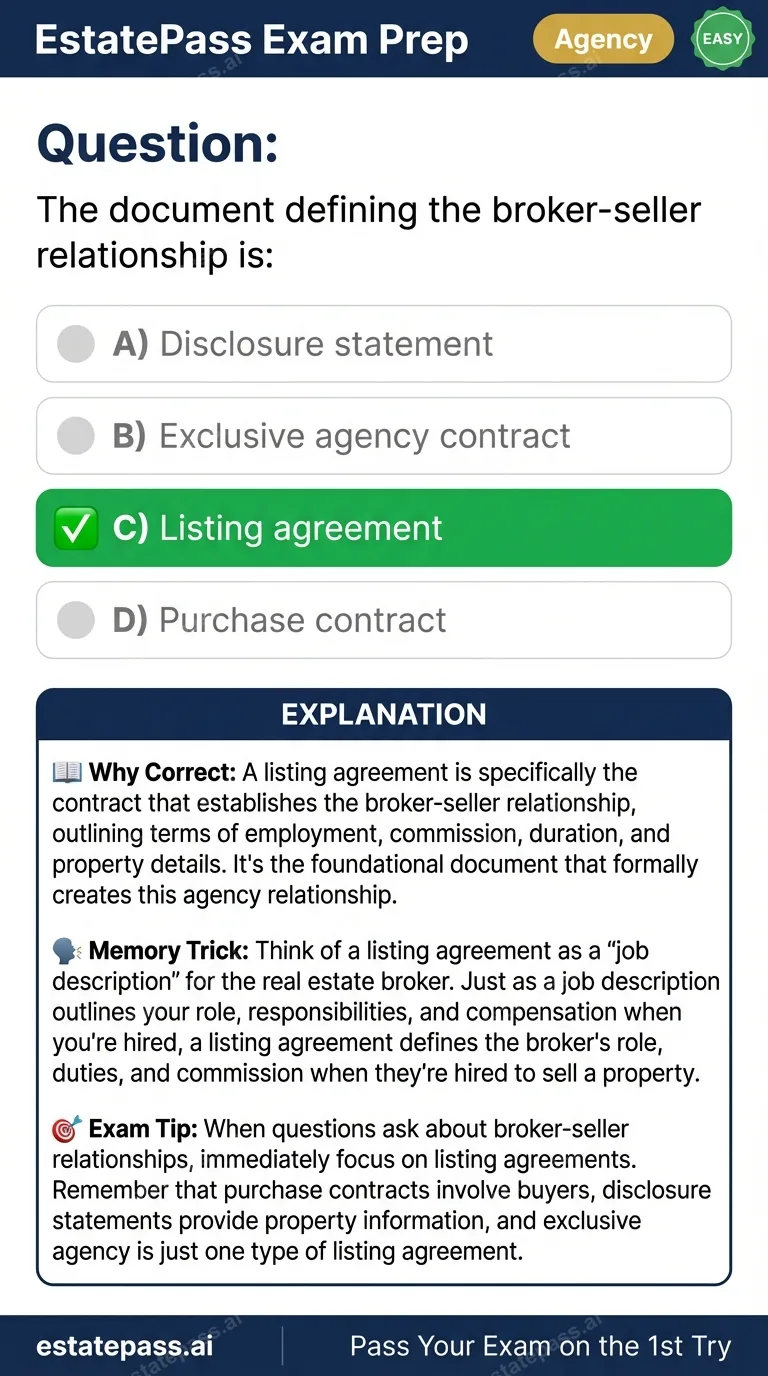The height and width of the screenshot is (1376, 768).
Task: Click the Question heading above the prompt
Action: point(157,143)
